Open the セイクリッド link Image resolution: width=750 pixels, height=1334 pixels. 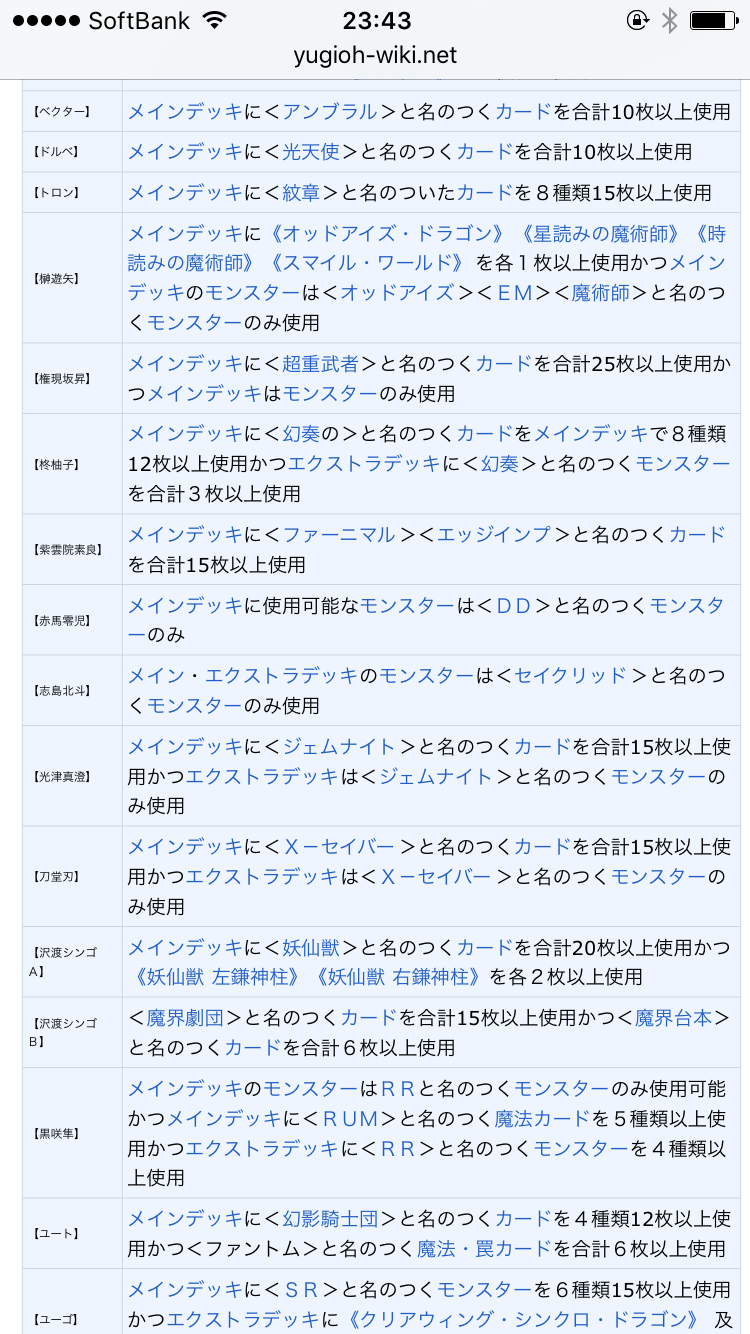tap(571, 676)
